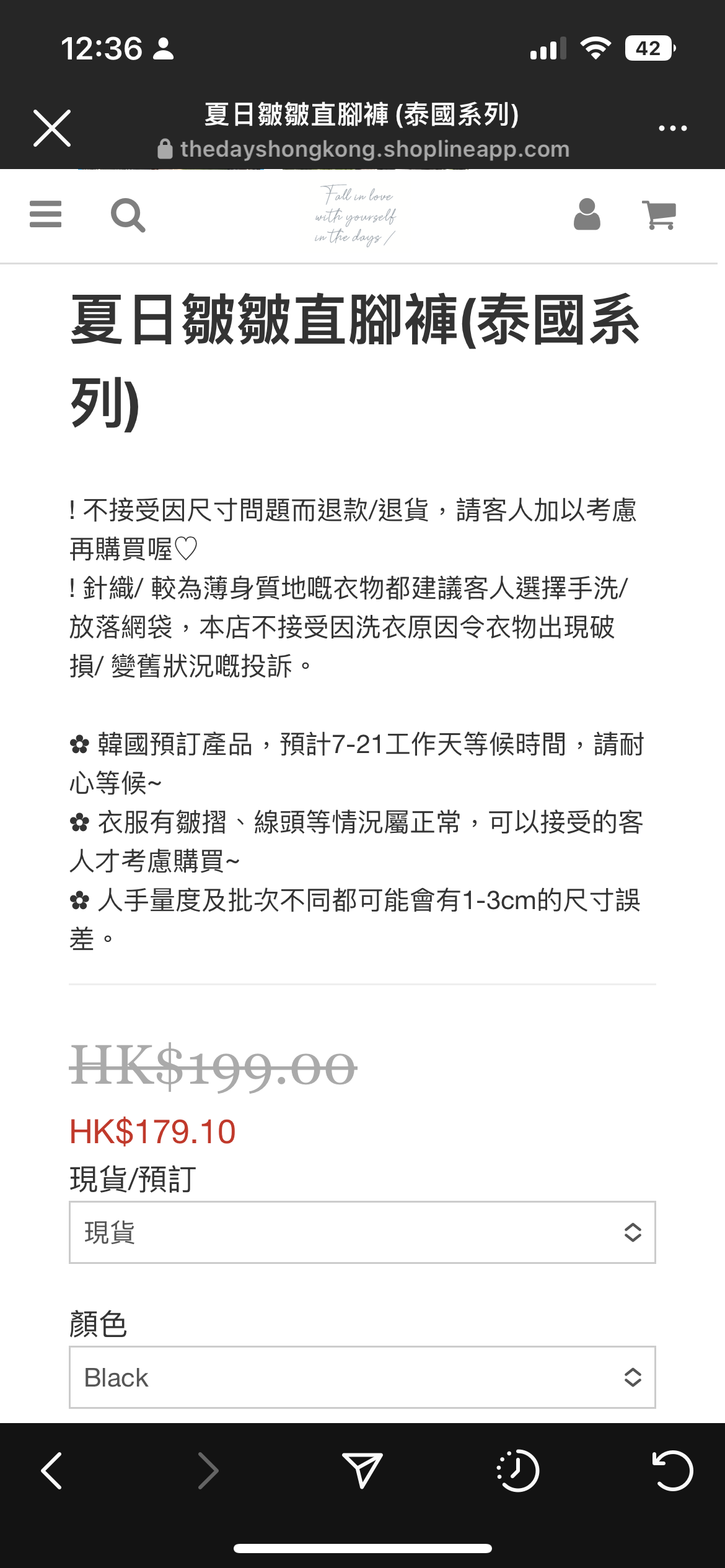
Task: Share this page via the send icon
Action: pyautogui.click(x=362, y=1470)
